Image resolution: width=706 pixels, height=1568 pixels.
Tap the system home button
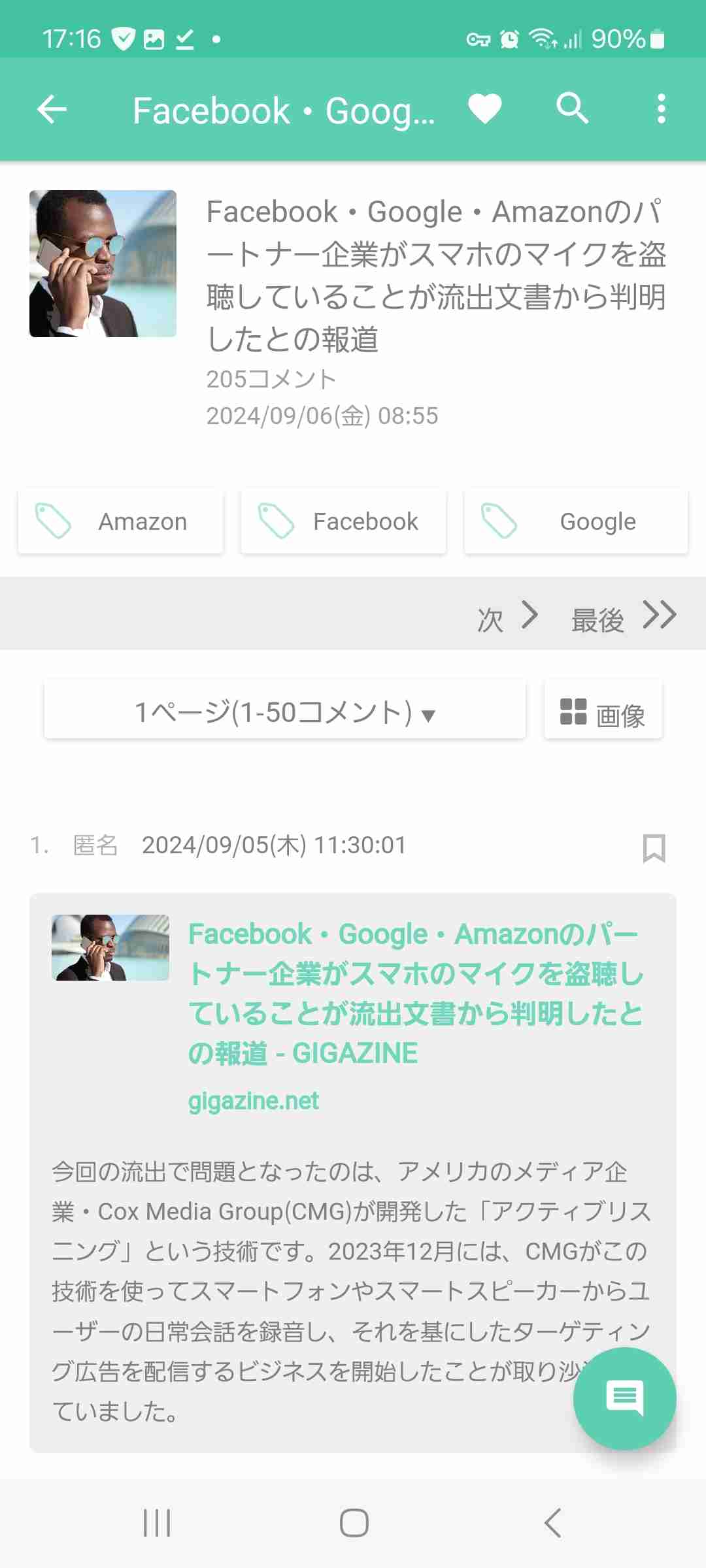tap(354, 1523)
